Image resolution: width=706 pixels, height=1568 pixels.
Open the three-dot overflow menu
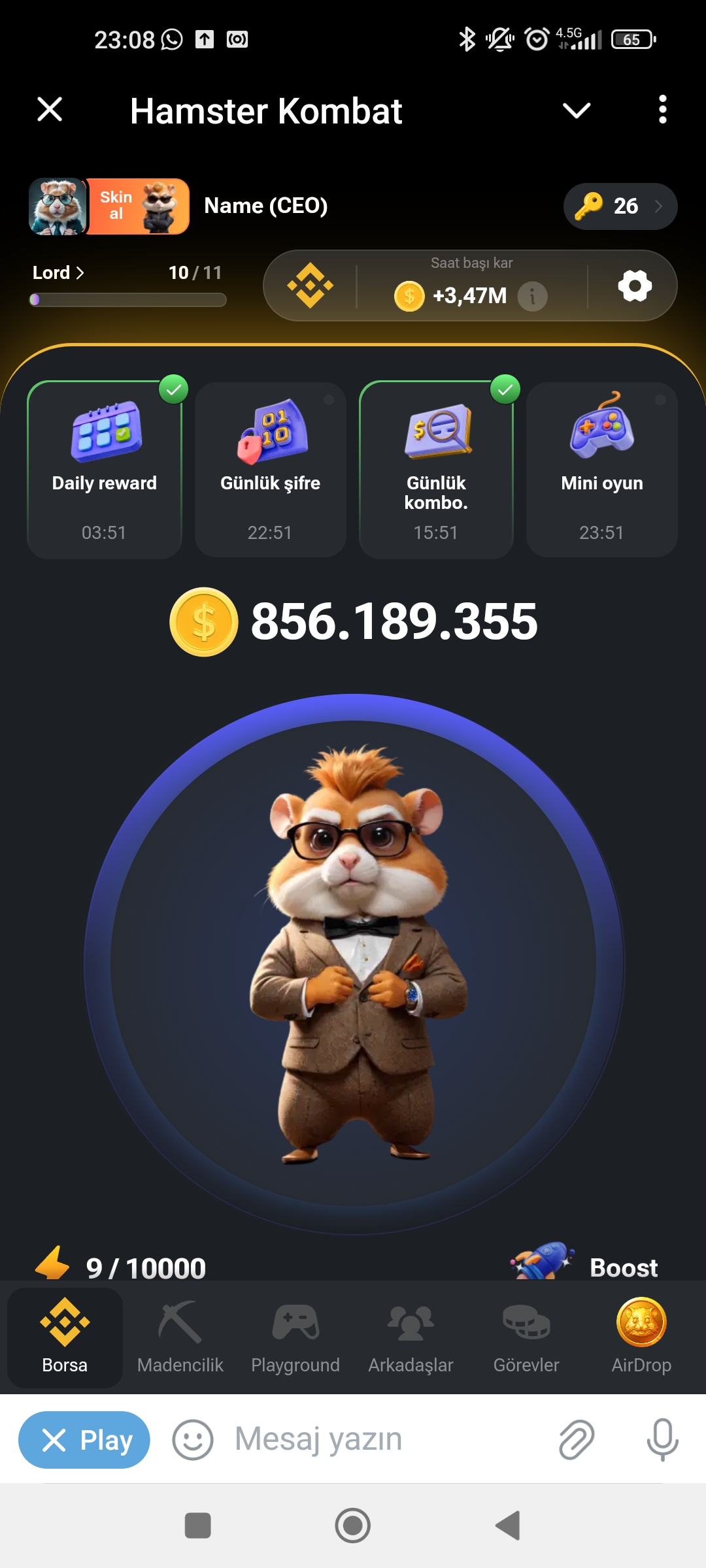click(662, 109)
